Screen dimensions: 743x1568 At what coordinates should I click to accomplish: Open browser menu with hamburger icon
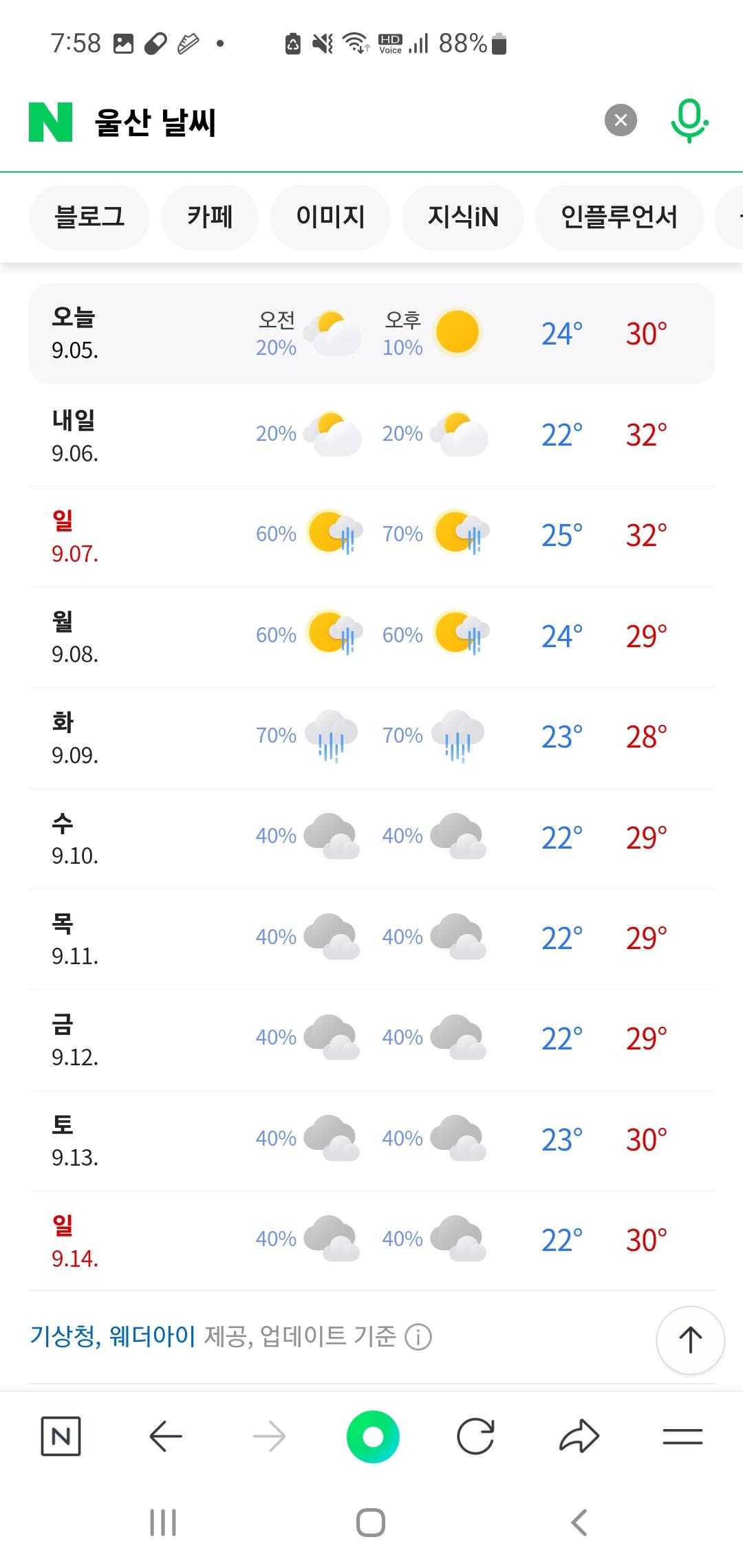click(683, 1435)
